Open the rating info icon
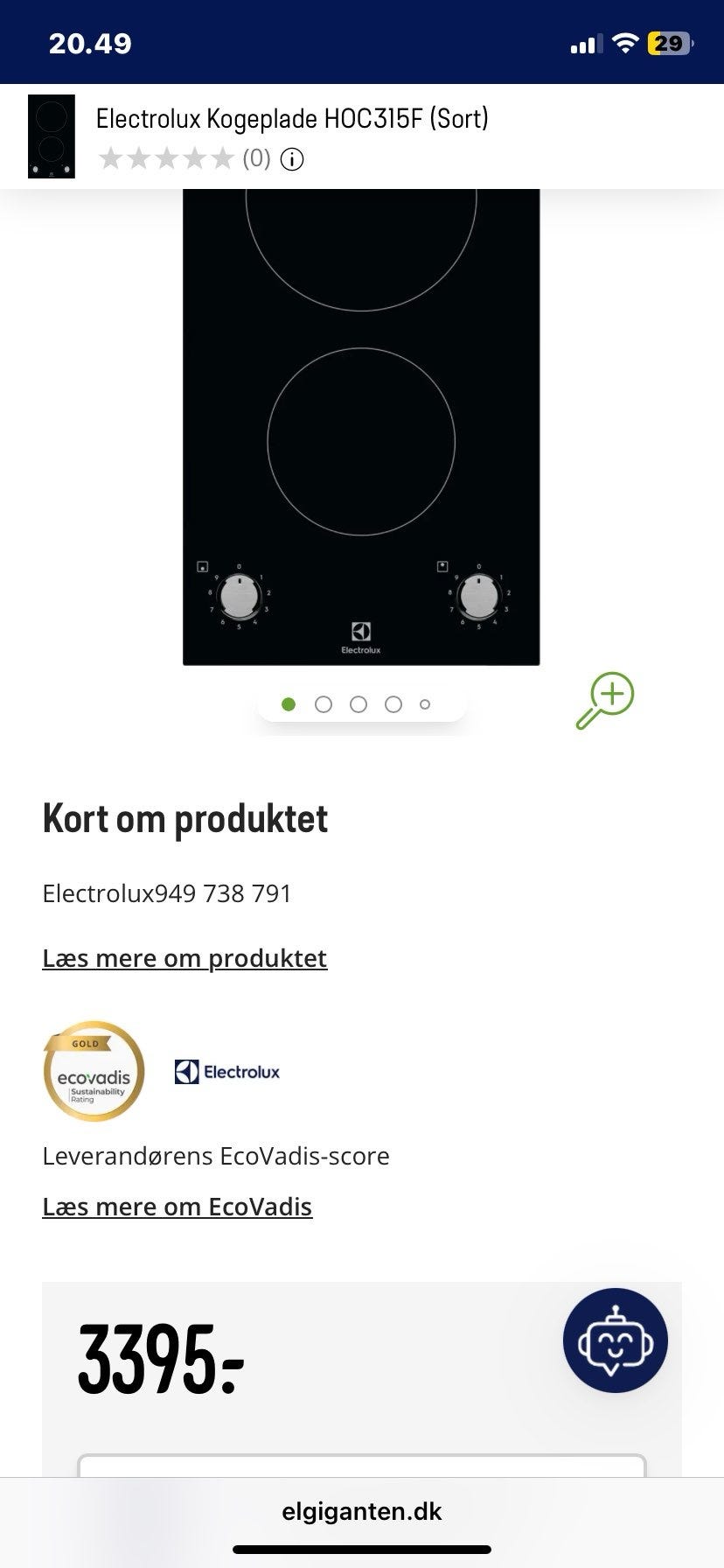The height and width of the screenshot is (1568, 724). pyautogui.click(x=292, y=159)
